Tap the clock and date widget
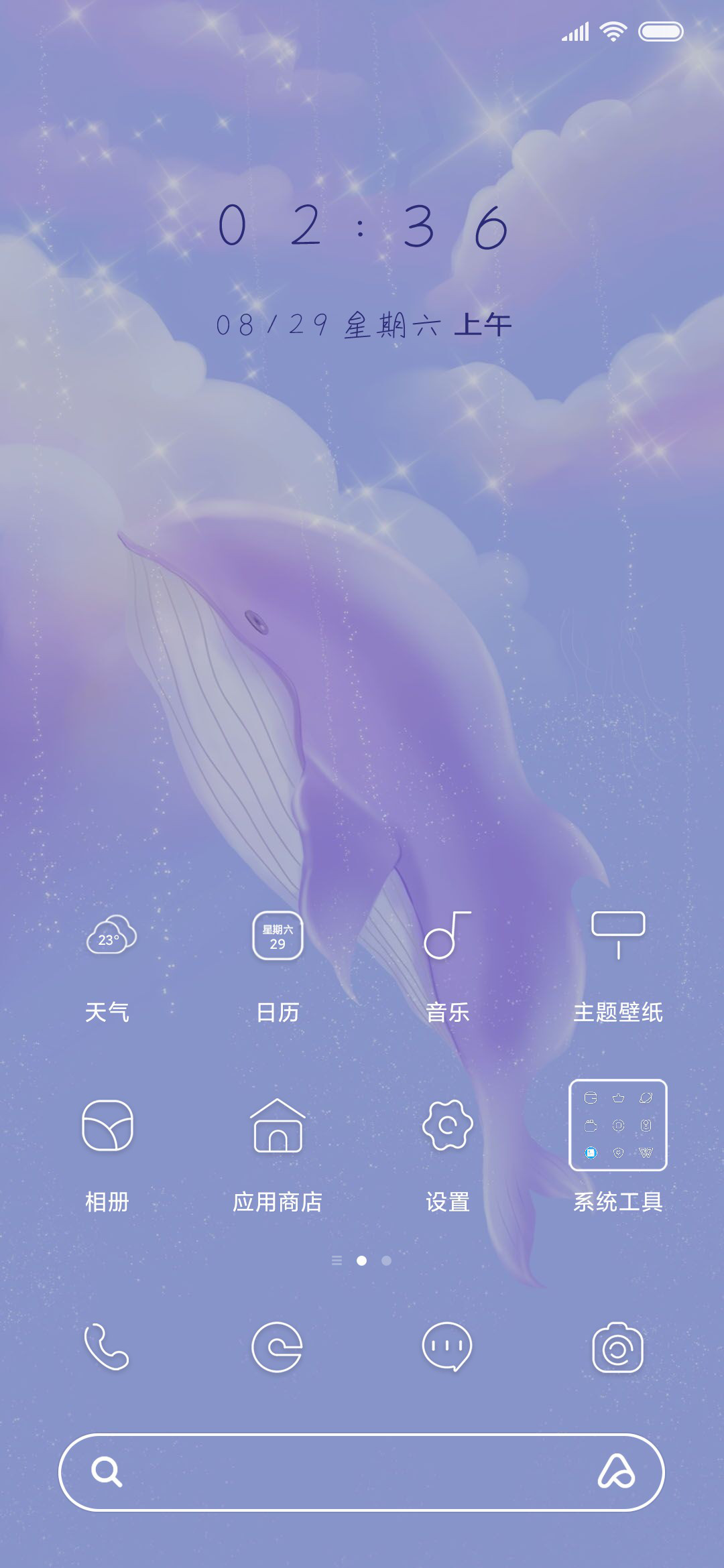This screenshot has width=724, height=1568. click(363, 271)
